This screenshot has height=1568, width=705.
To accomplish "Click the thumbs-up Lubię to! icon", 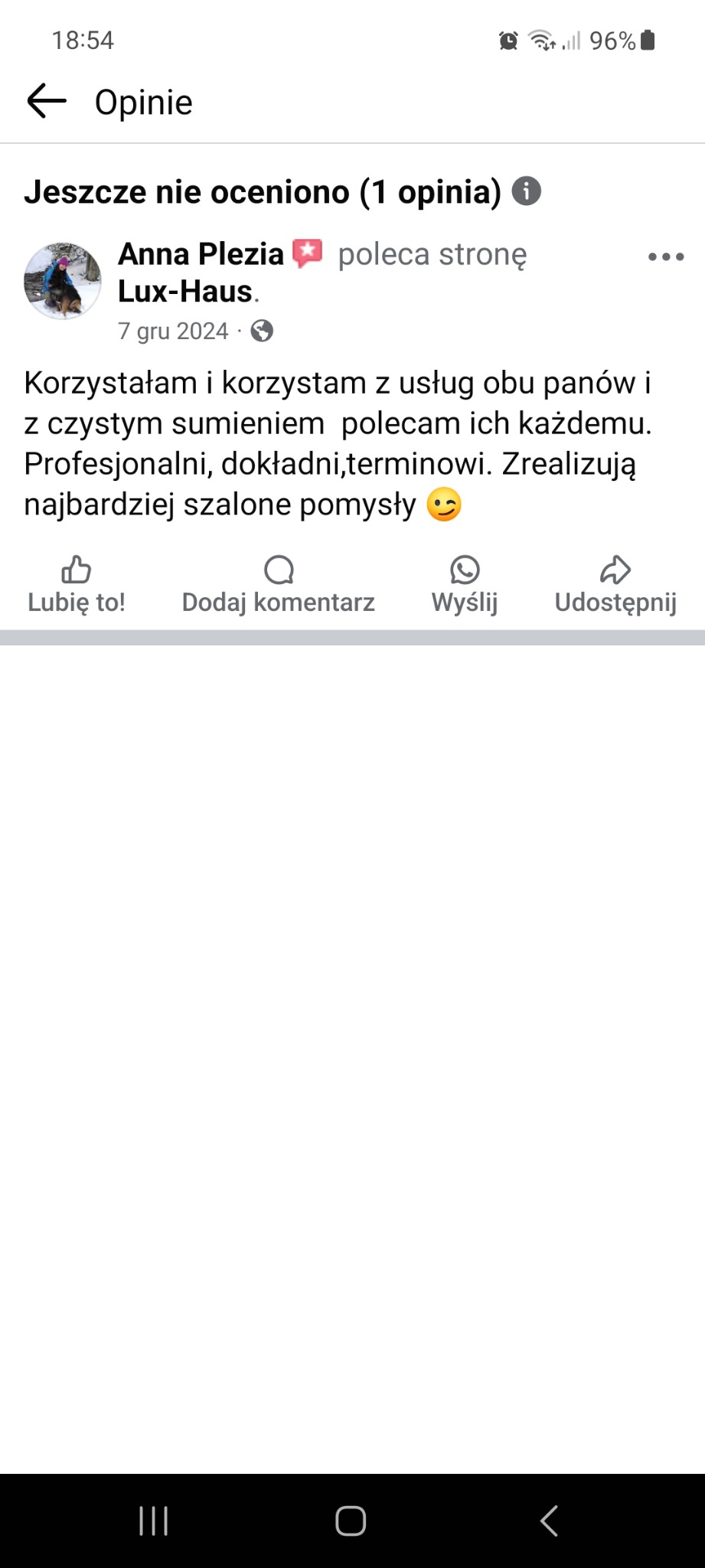I will coord(75,569).
